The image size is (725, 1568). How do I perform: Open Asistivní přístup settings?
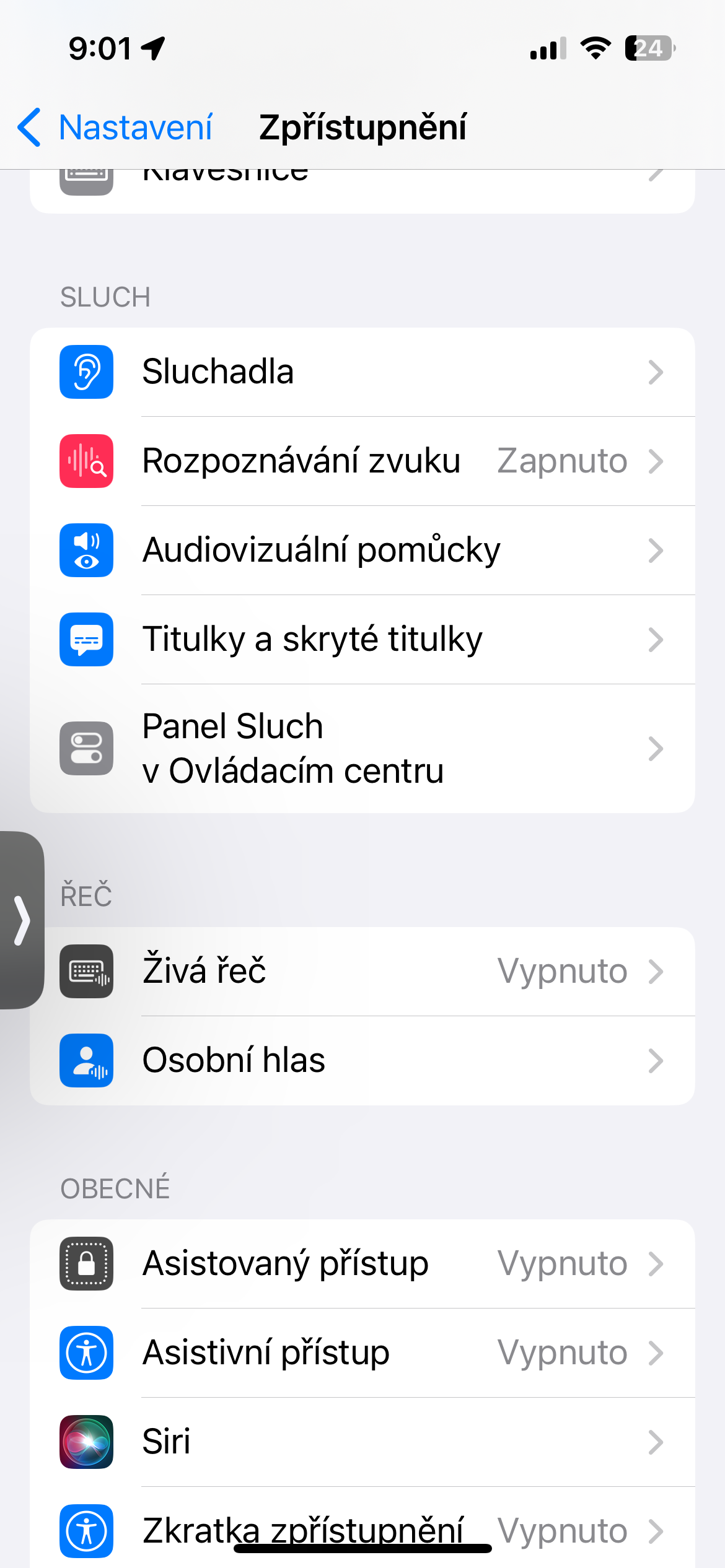click(x=362, y=1352)
